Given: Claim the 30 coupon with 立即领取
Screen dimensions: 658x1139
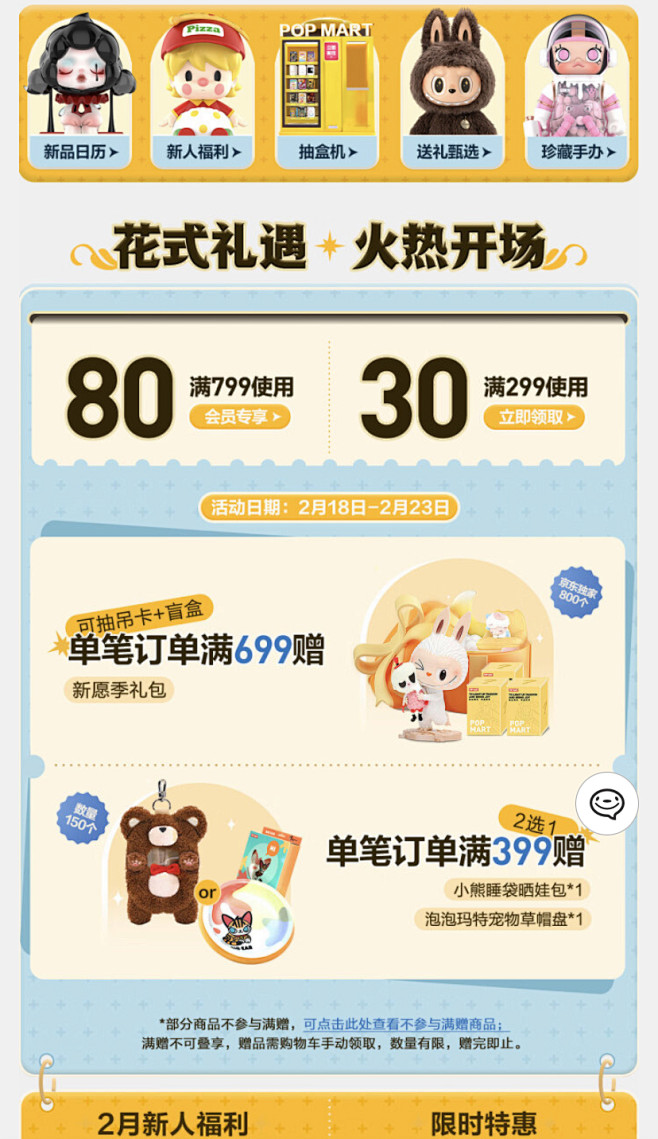Looking at the screenshot, I should 534,417.
